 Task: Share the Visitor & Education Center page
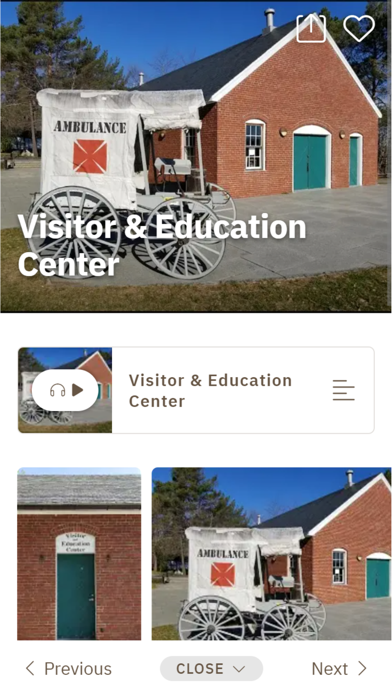click(311, 28)
